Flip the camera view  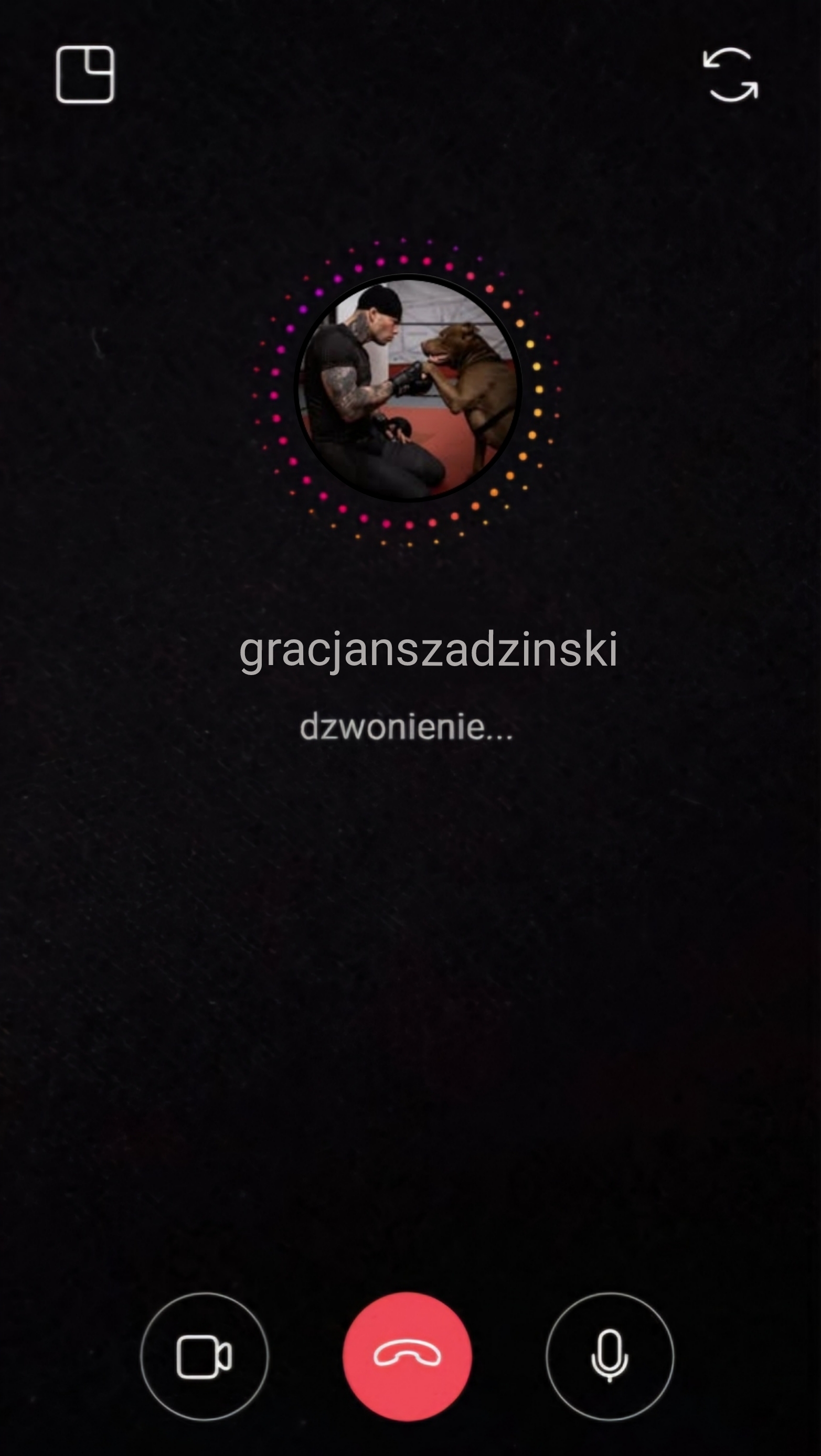(730, 74)
